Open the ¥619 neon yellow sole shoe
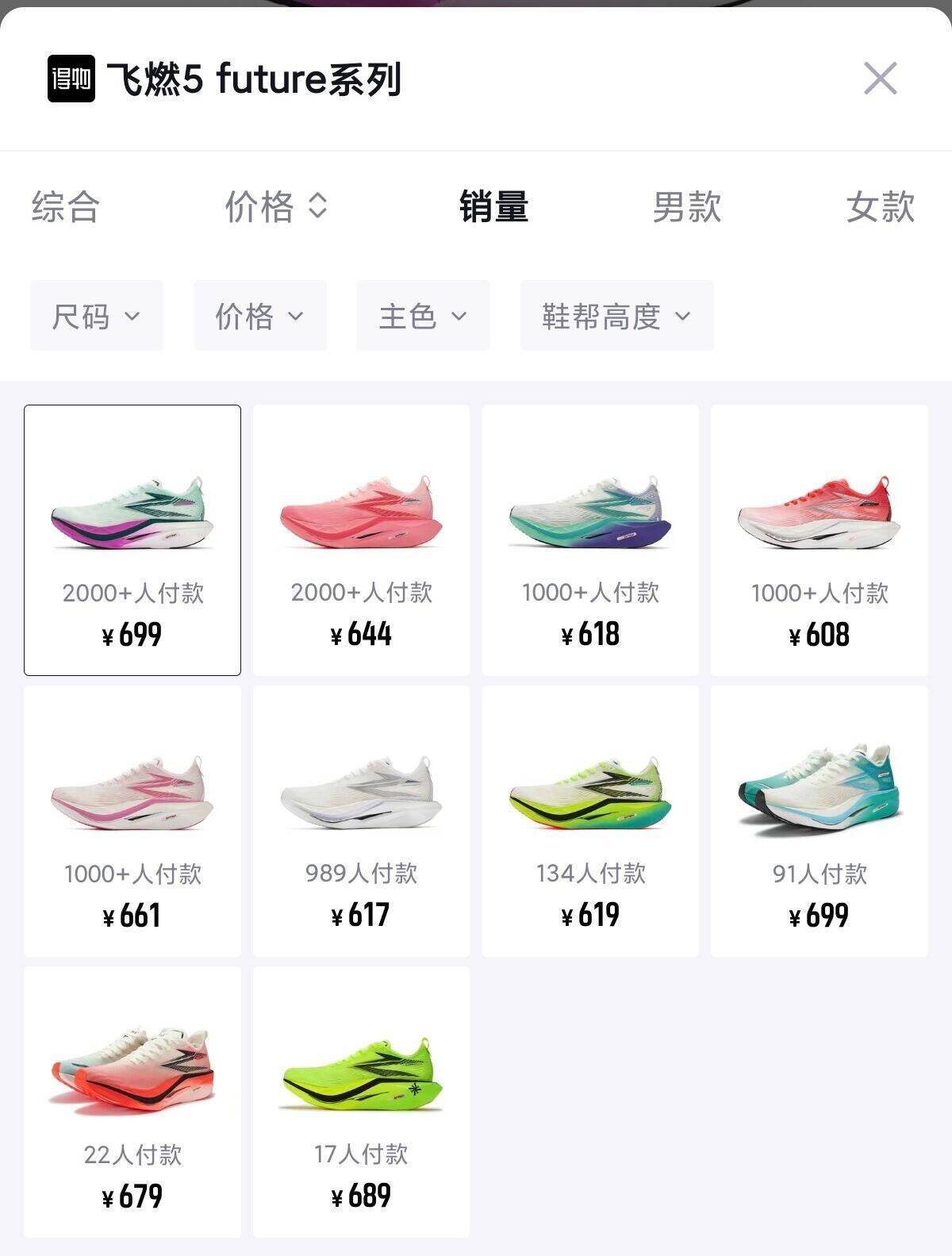The image size is (952, 1256). point(589,805)
